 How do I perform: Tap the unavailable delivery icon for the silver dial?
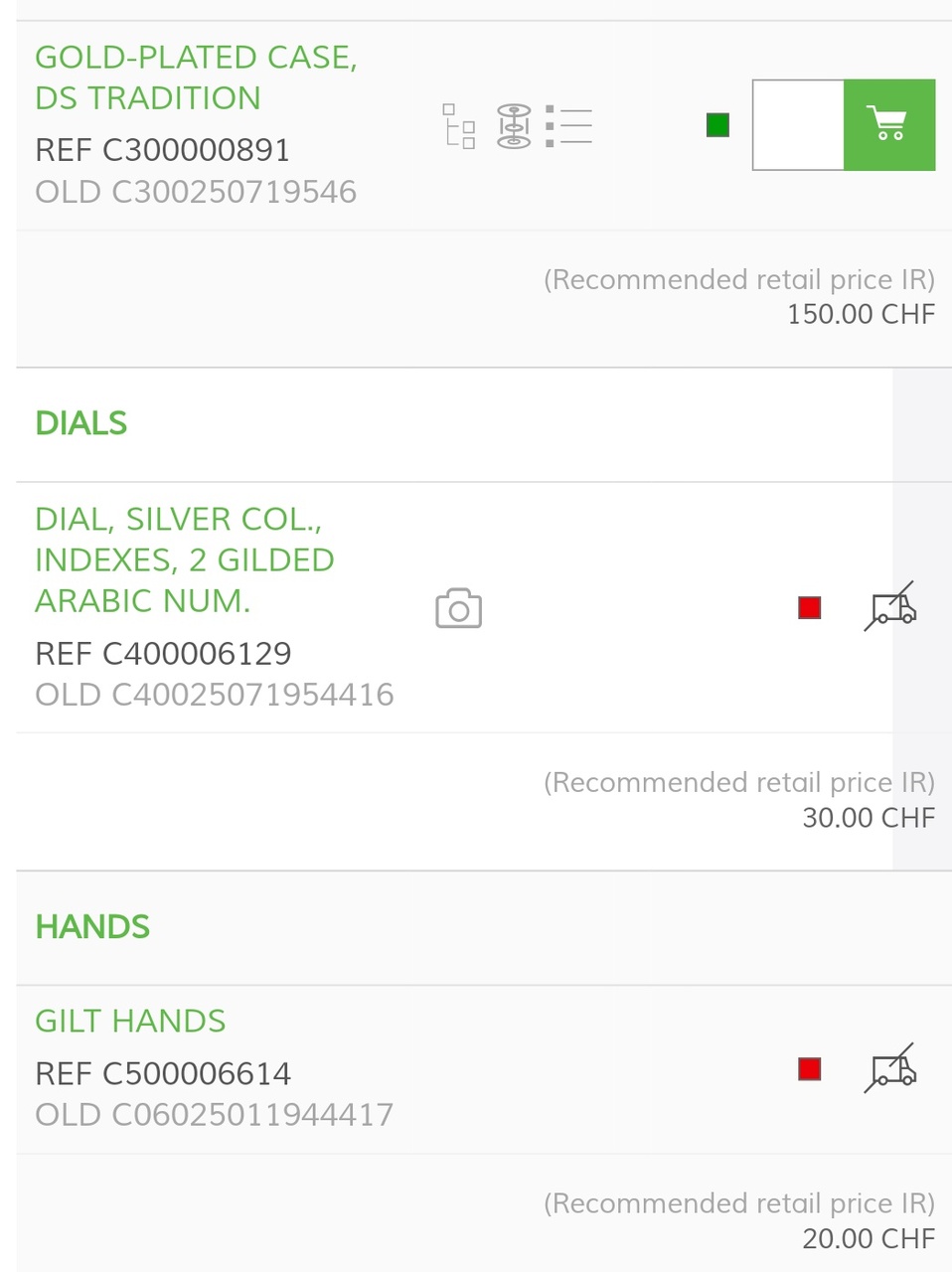(891, 607)
